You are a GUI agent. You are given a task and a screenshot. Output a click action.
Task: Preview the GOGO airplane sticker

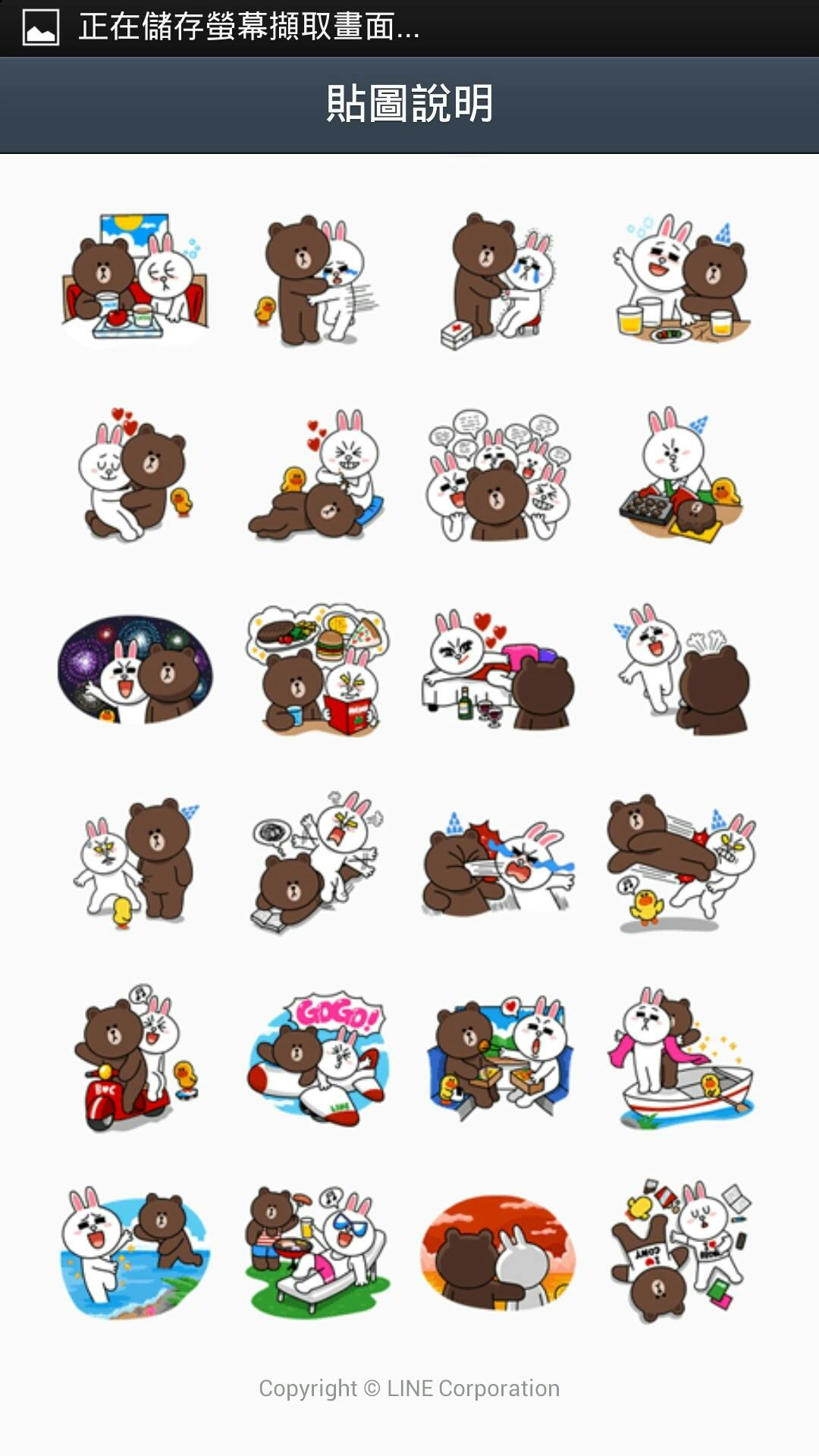pos(317,1058)
